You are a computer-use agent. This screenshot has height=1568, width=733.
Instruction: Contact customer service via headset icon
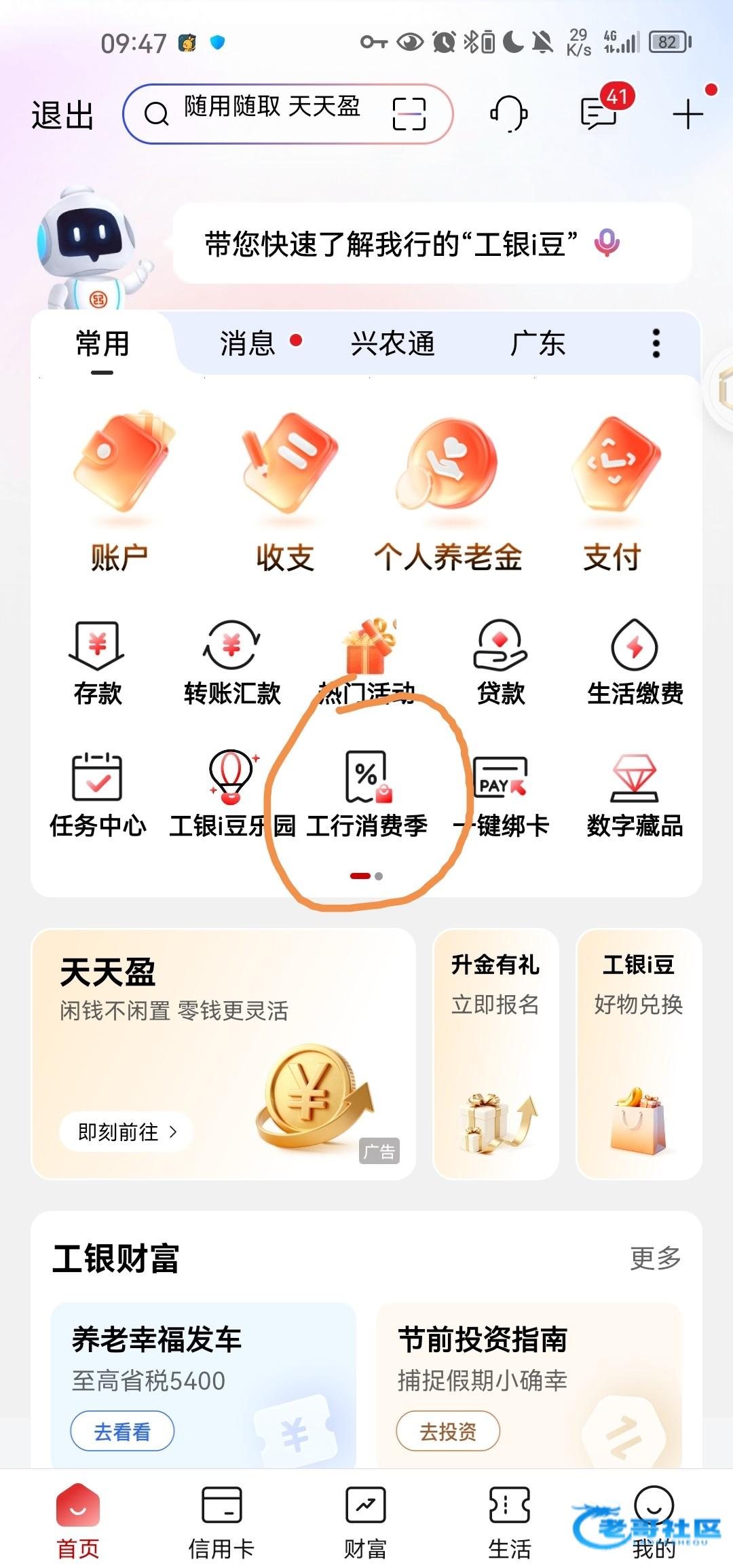coord(509,113)
